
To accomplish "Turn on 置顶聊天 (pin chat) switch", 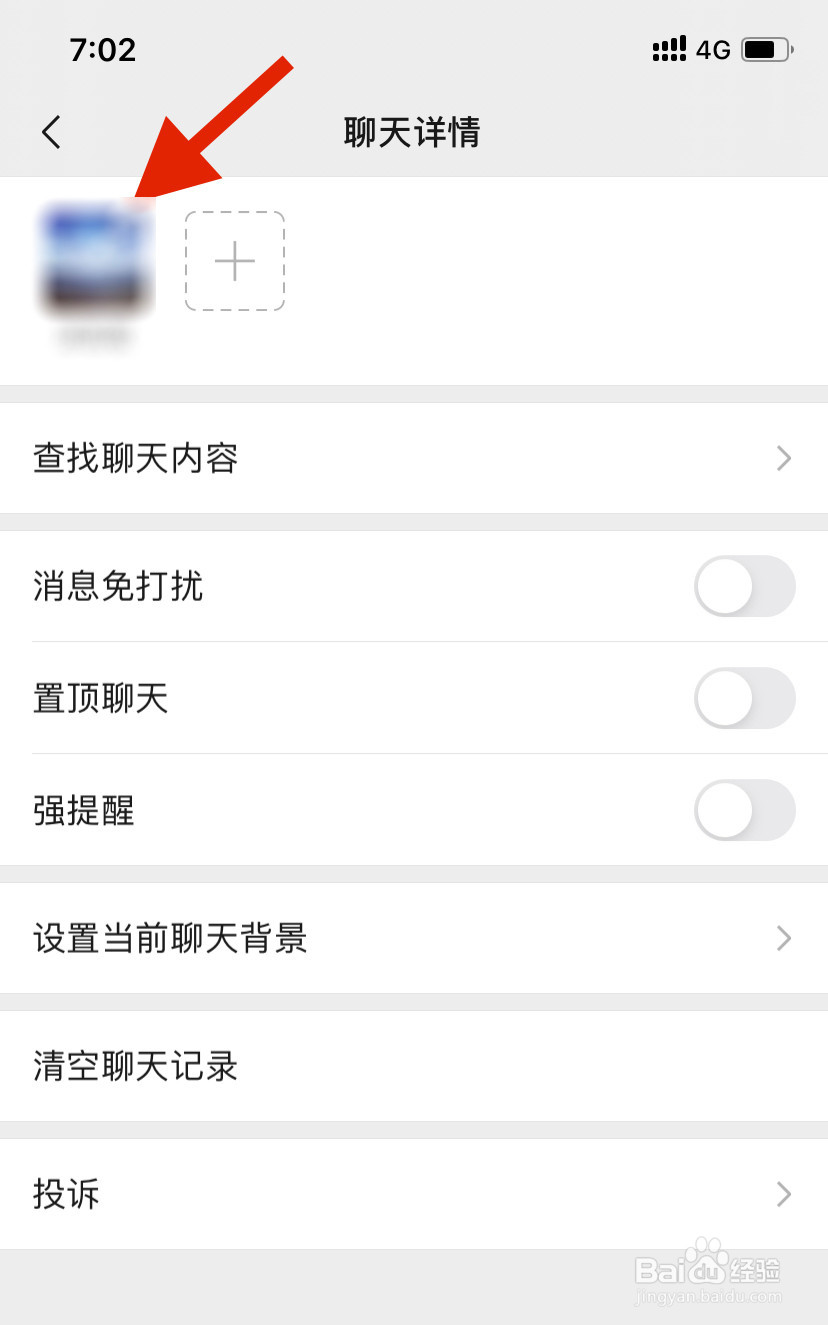I will pyautogui.click(x=744, y=699).
